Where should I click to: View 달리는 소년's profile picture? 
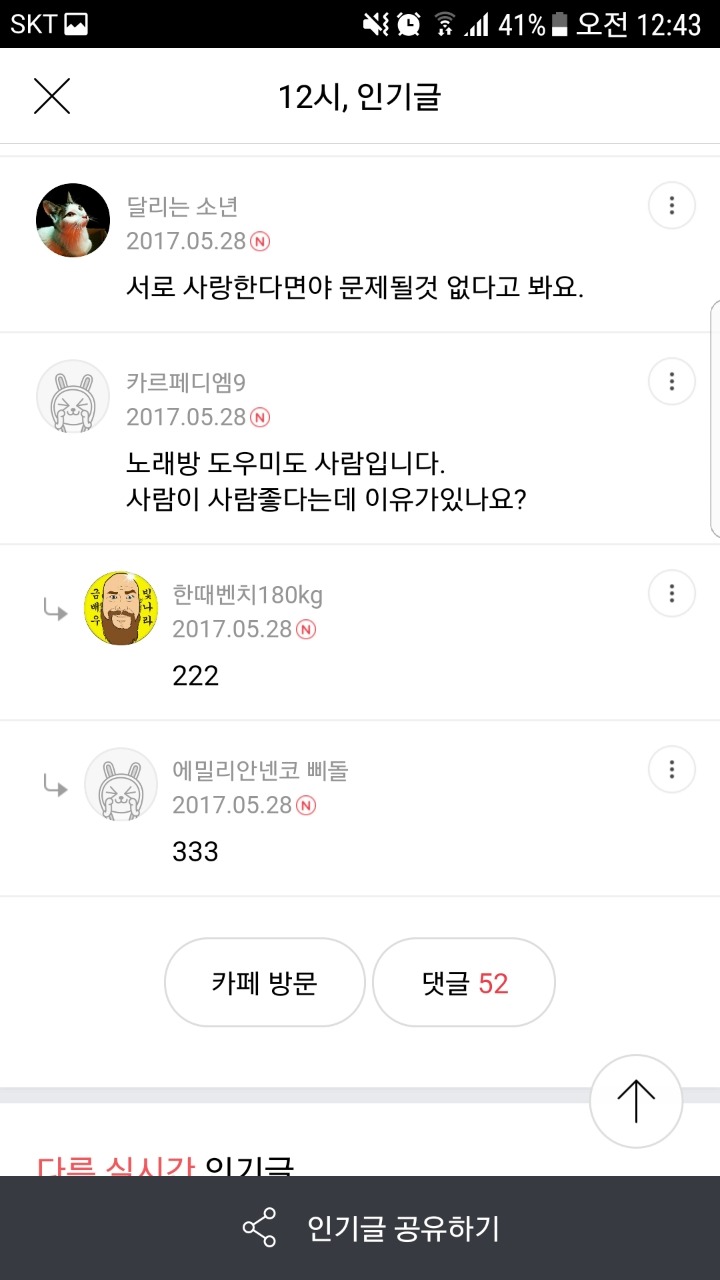tap(73, 220)
